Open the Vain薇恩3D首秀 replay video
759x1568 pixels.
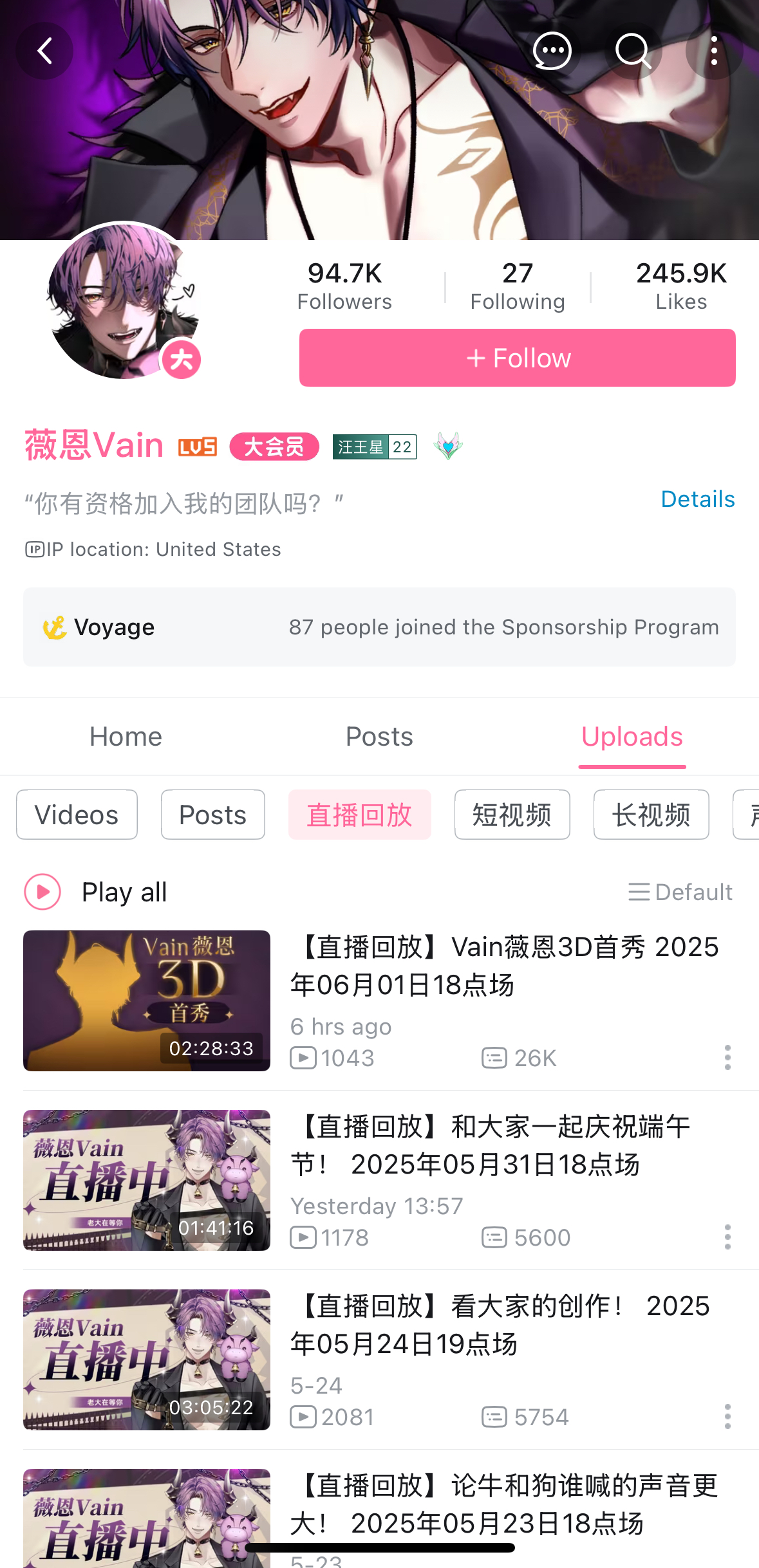click(x=147, y=1001)
